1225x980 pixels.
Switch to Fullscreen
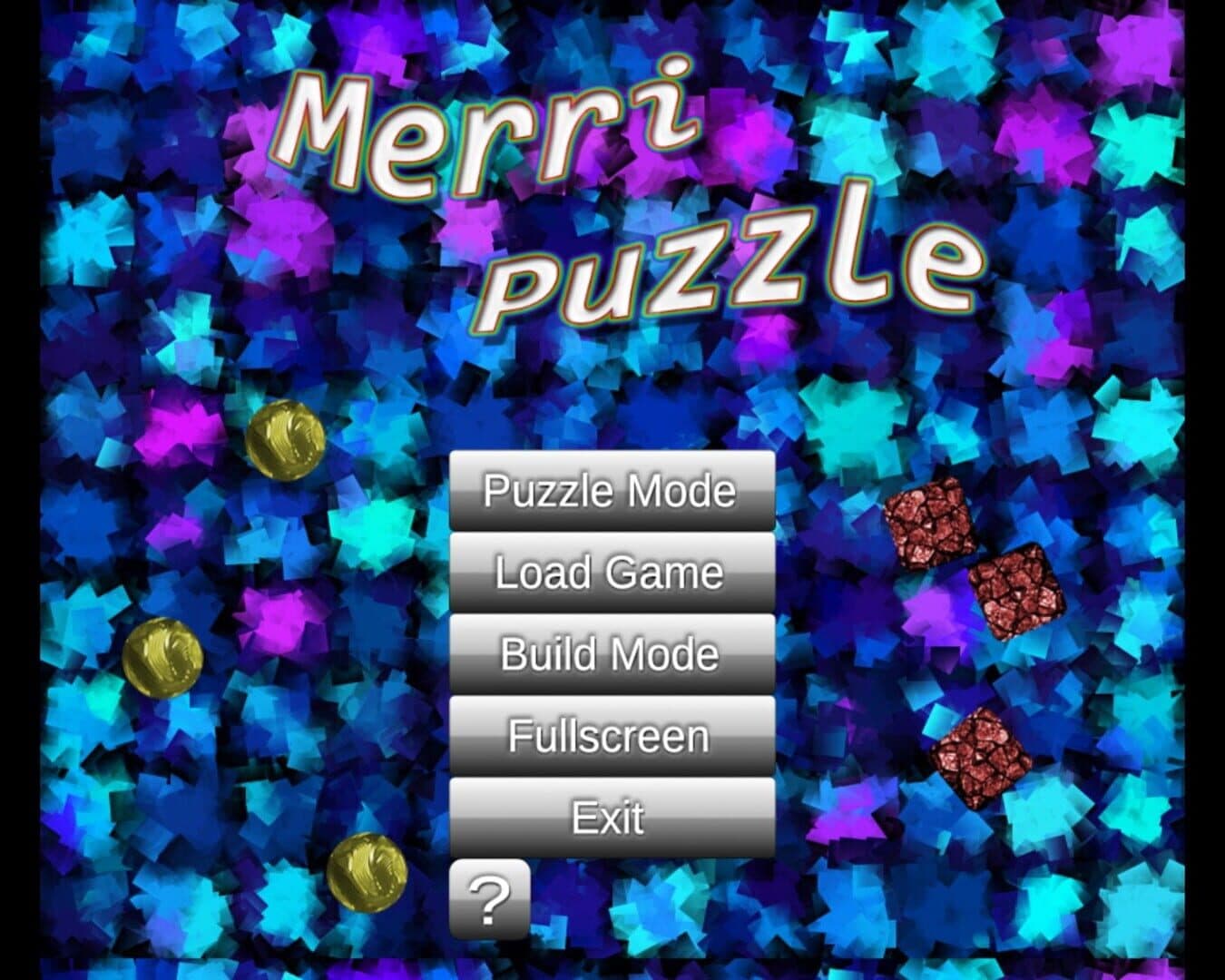[x=612, y=736]
